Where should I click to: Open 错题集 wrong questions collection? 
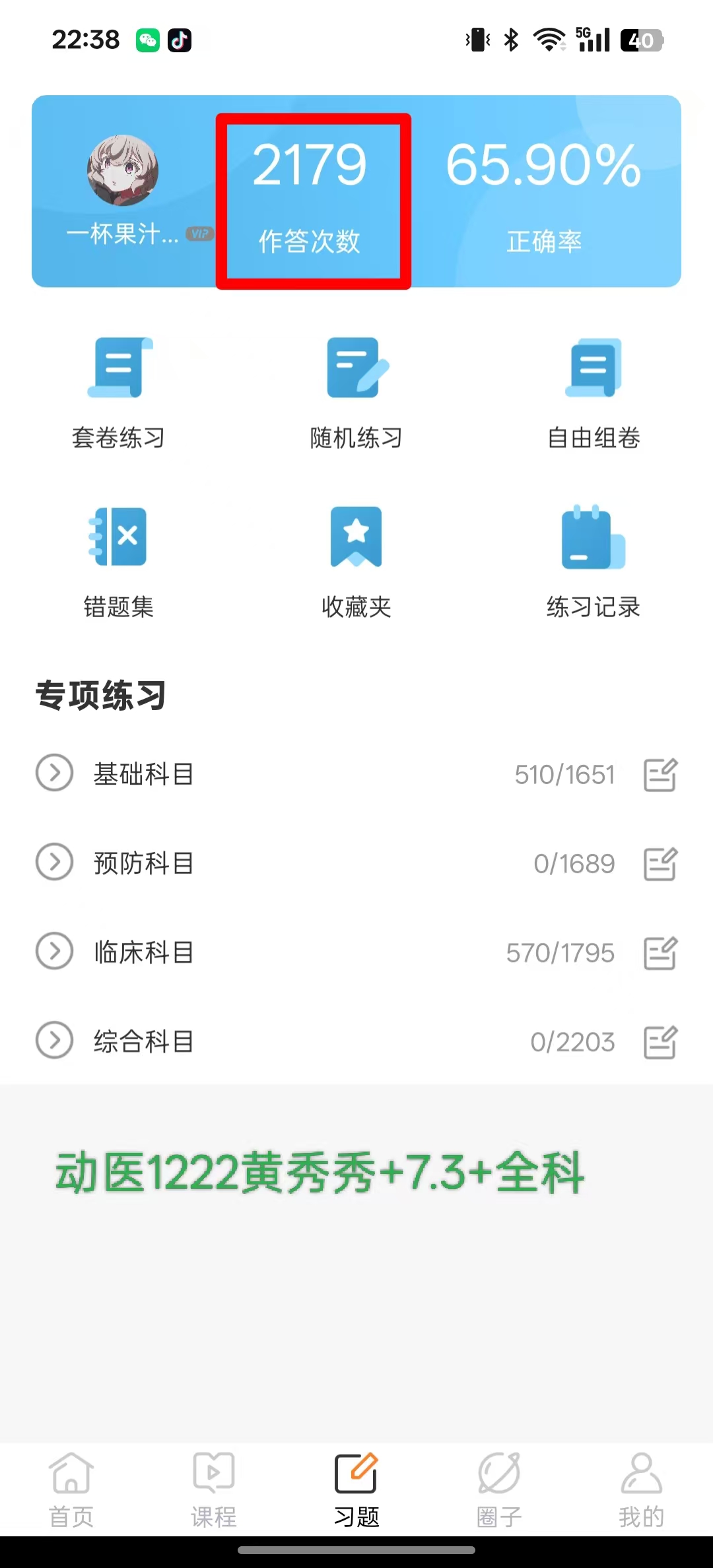[119, 562]
